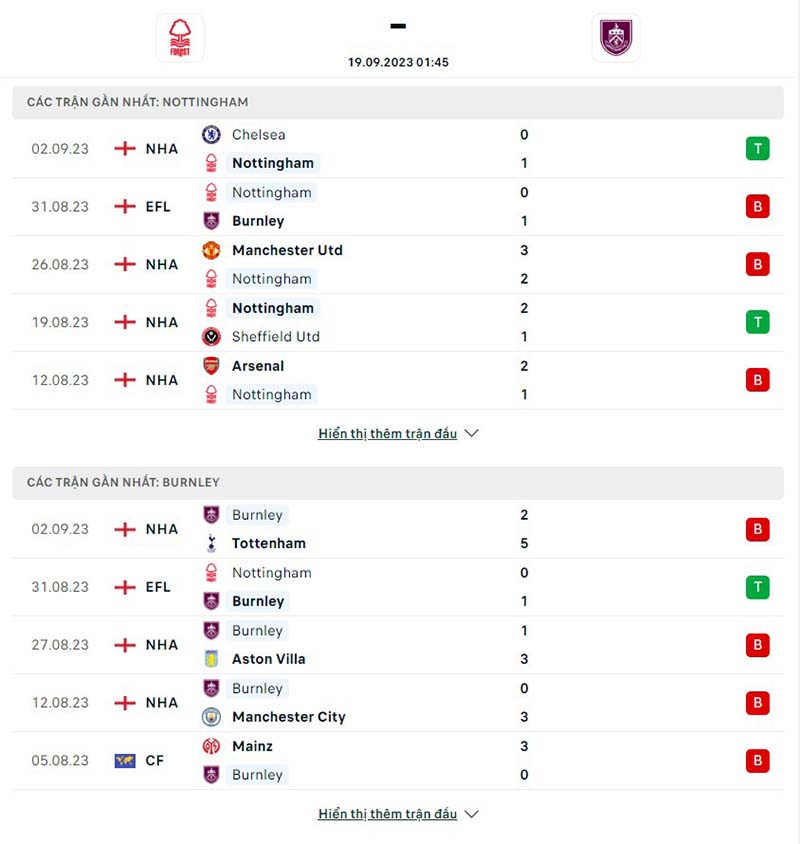
Task: Click the Nottingham Forest club logo at top
Action: click(180, 37)
